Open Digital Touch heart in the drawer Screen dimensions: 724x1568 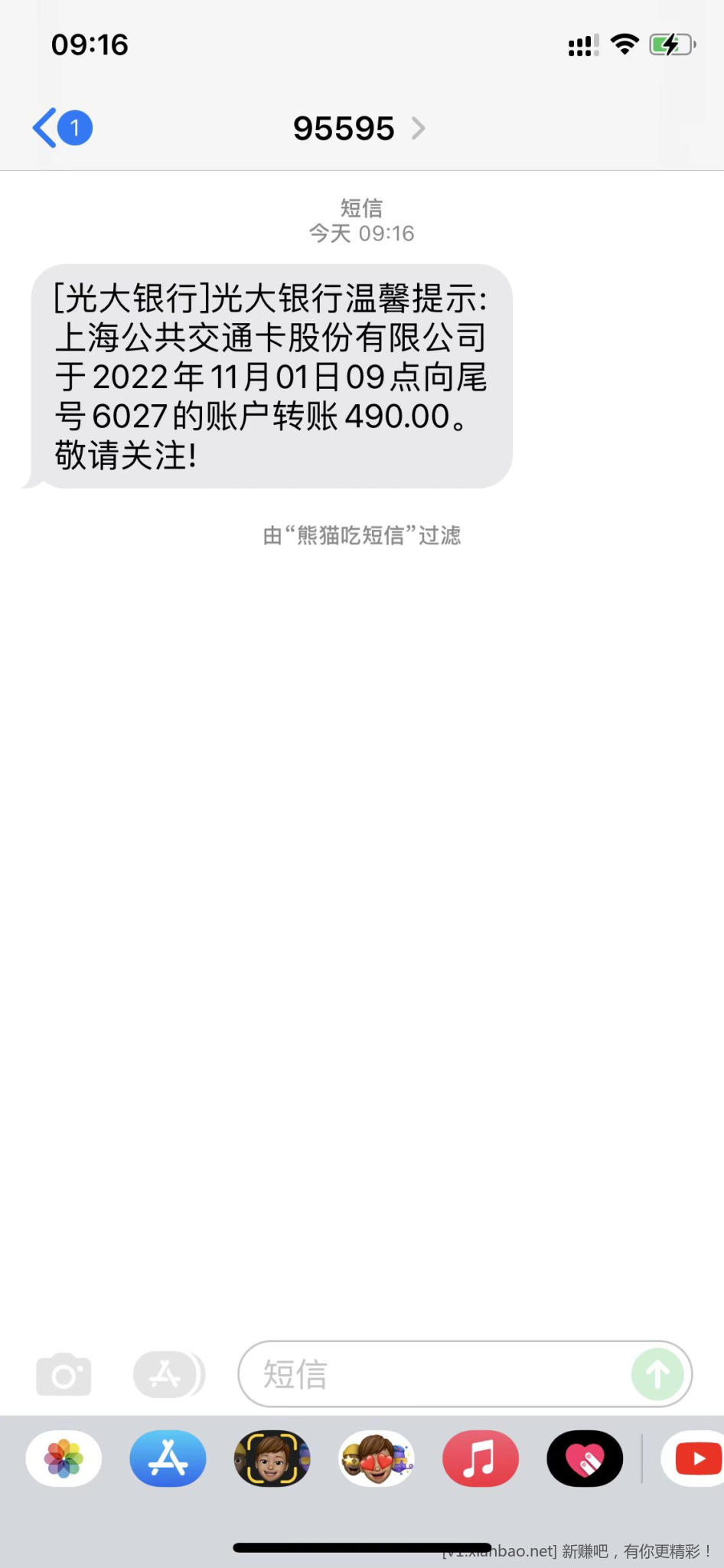click(x=585, y=1459)
